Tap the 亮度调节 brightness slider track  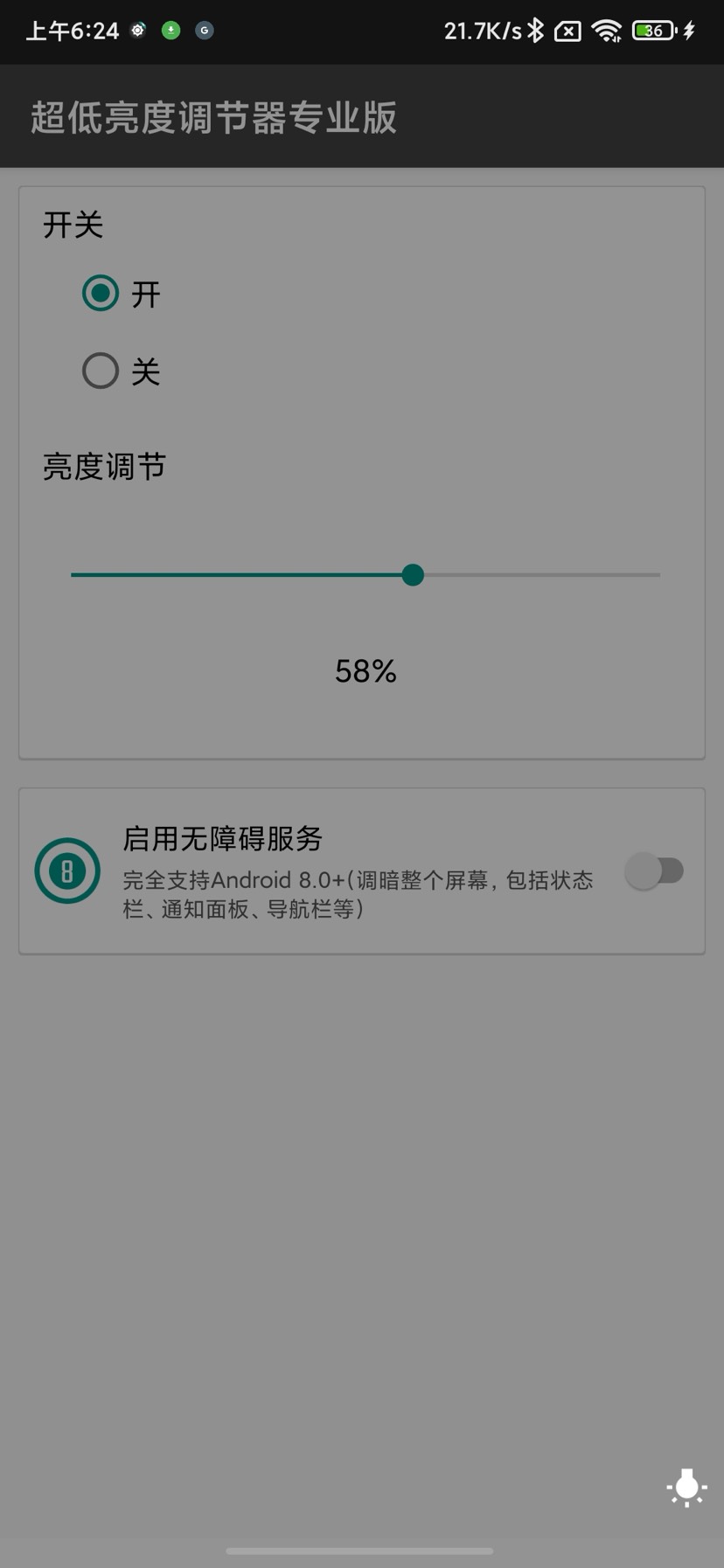(365, 575)
